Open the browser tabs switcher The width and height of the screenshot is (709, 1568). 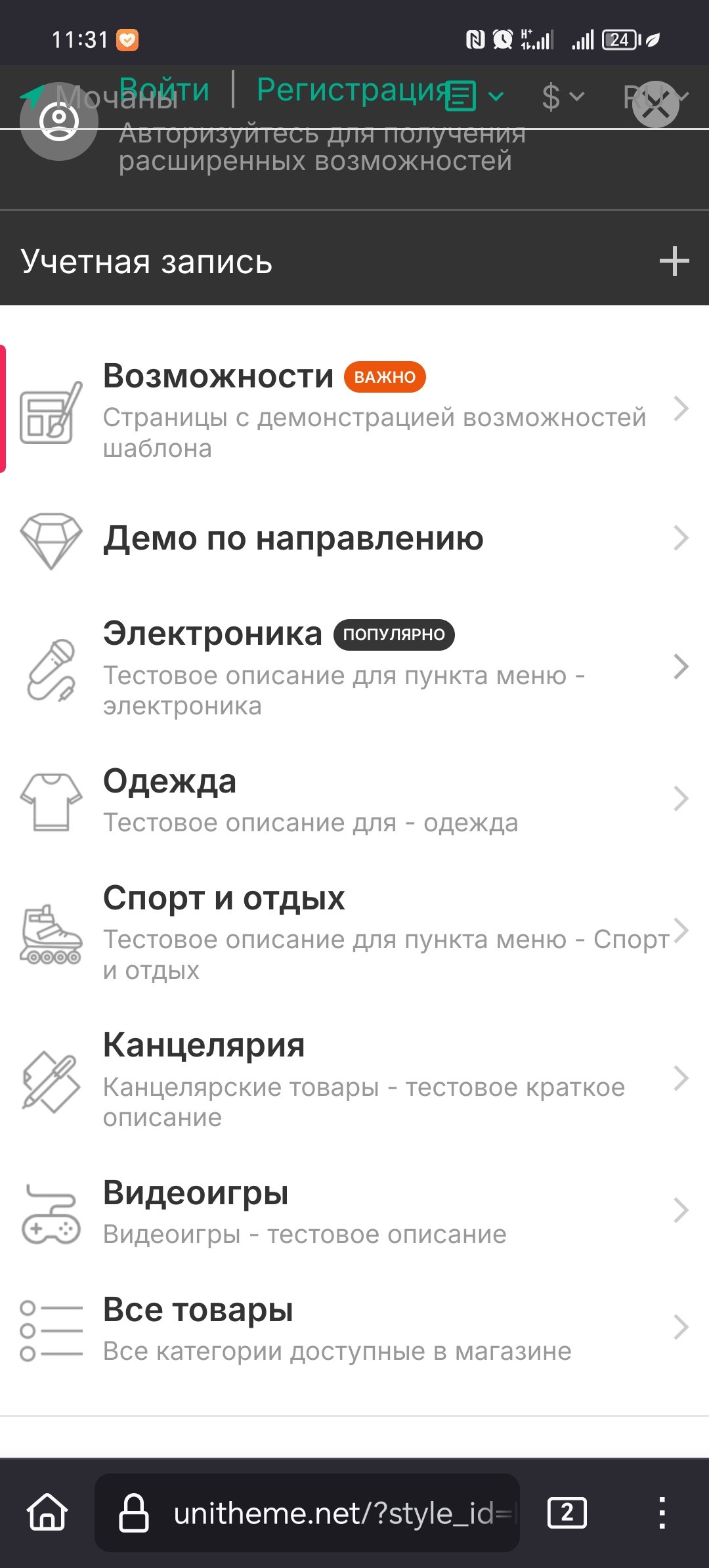click(x=567, y=1513)
